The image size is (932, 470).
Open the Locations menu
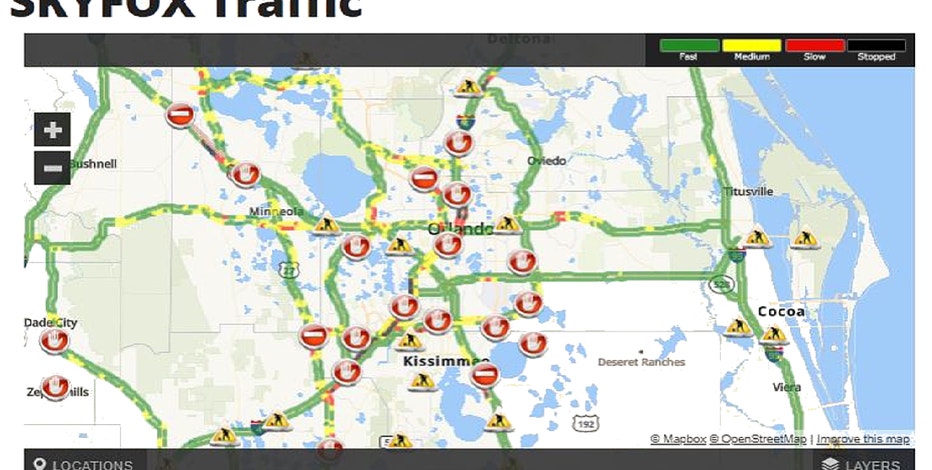click(83, 464)
